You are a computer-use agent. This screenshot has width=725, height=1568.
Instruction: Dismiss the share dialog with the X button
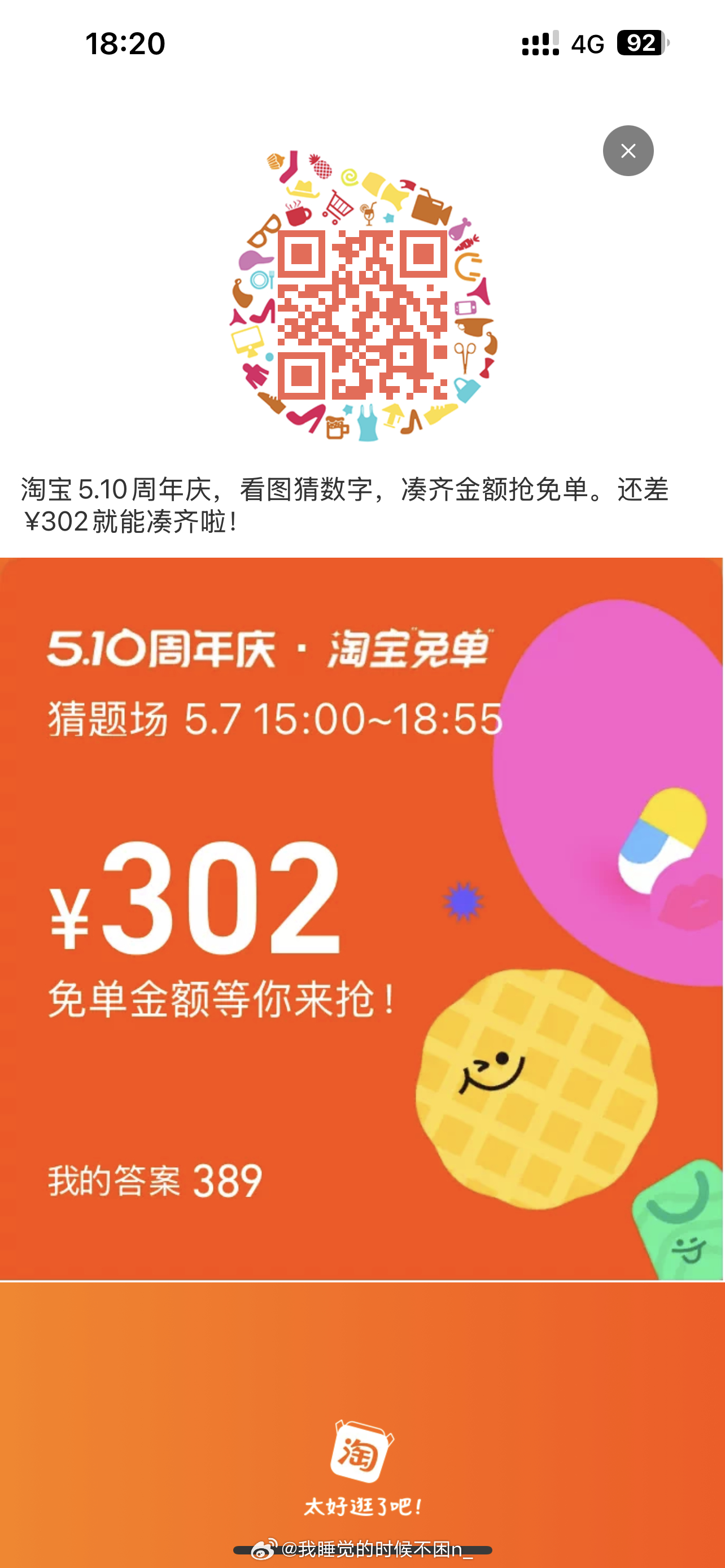[x=628, y=151]
